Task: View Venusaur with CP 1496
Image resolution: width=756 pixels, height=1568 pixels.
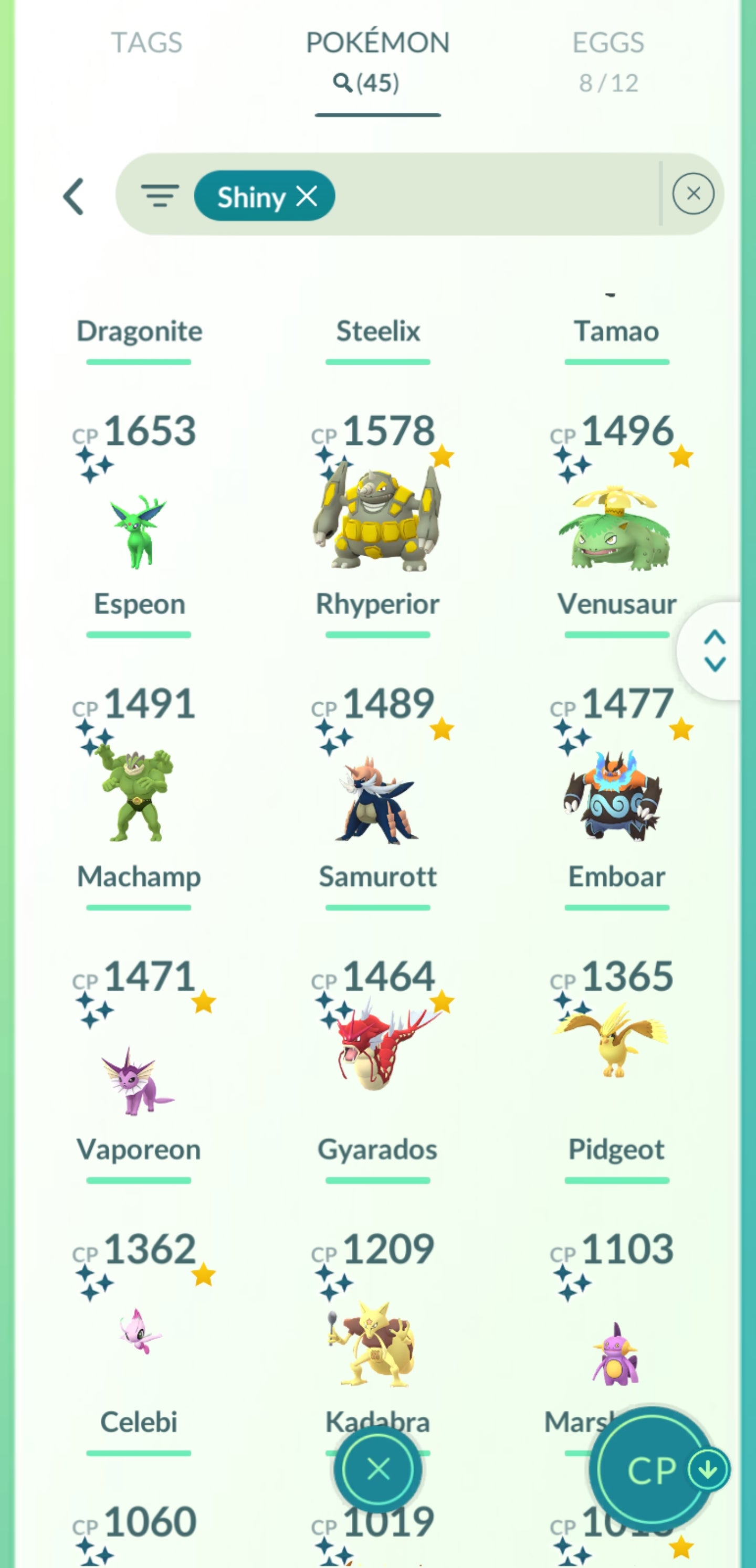Action: (x=616, y=528)
